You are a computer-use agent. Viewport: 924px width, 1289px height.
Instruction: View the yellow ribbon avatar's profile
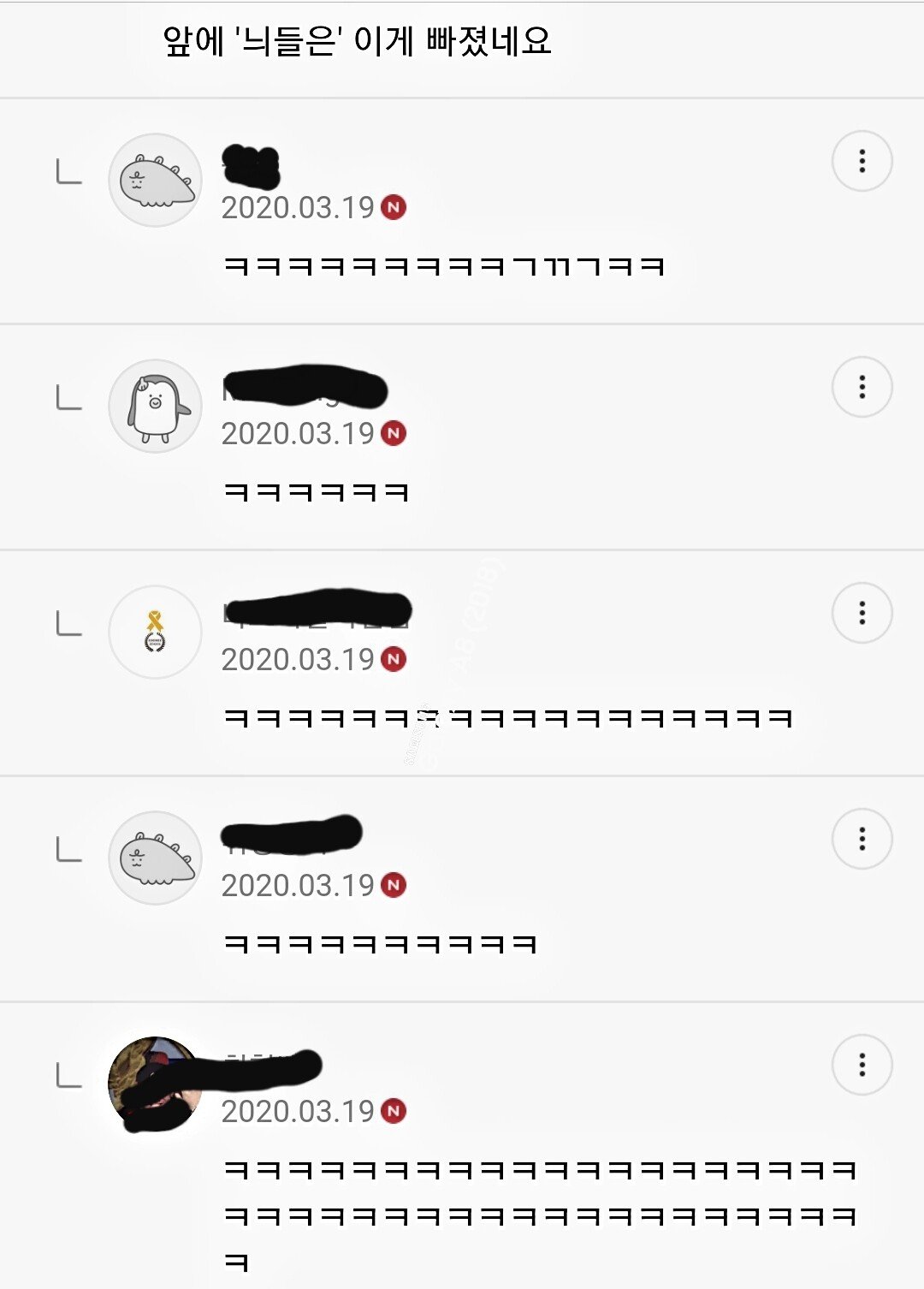[155, 632]
